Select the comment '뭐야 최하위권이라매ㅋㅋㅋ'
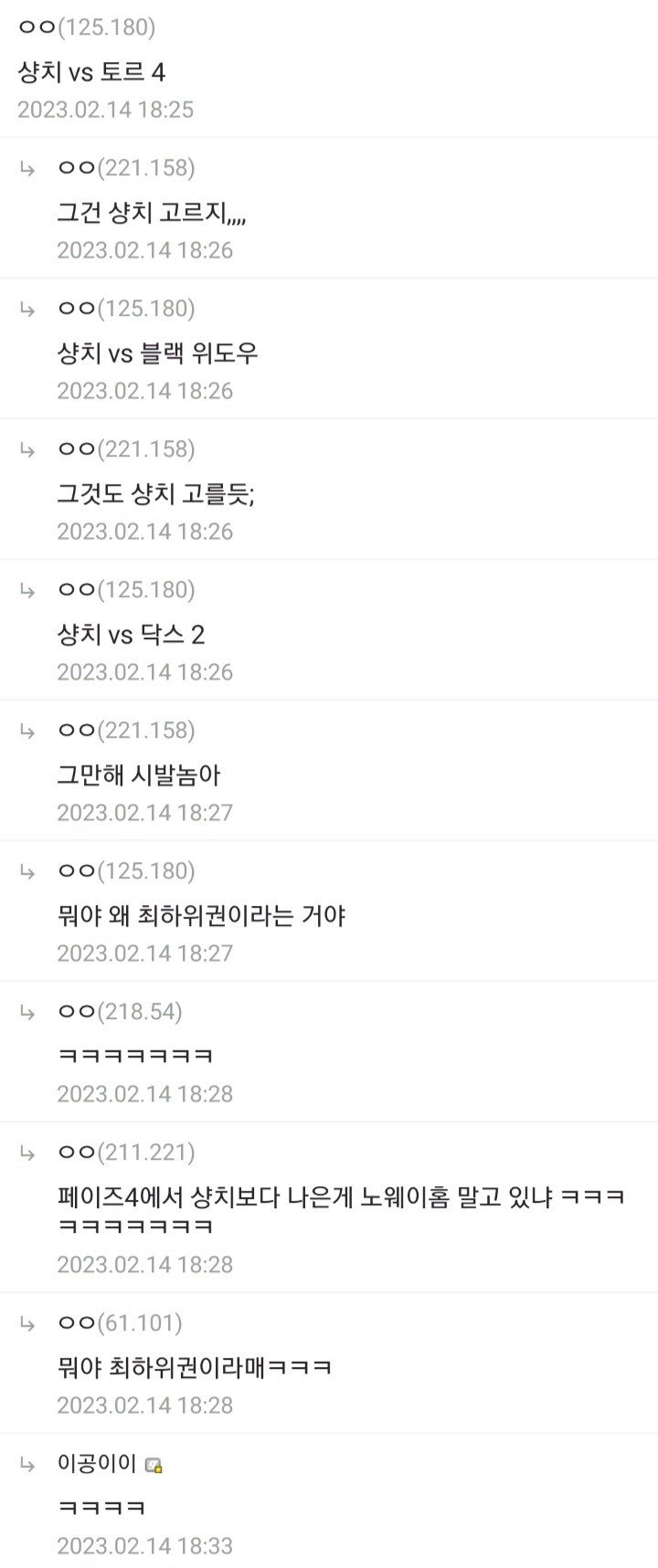Screen dimensions: 658x1568 click(x=194, y=1367)
